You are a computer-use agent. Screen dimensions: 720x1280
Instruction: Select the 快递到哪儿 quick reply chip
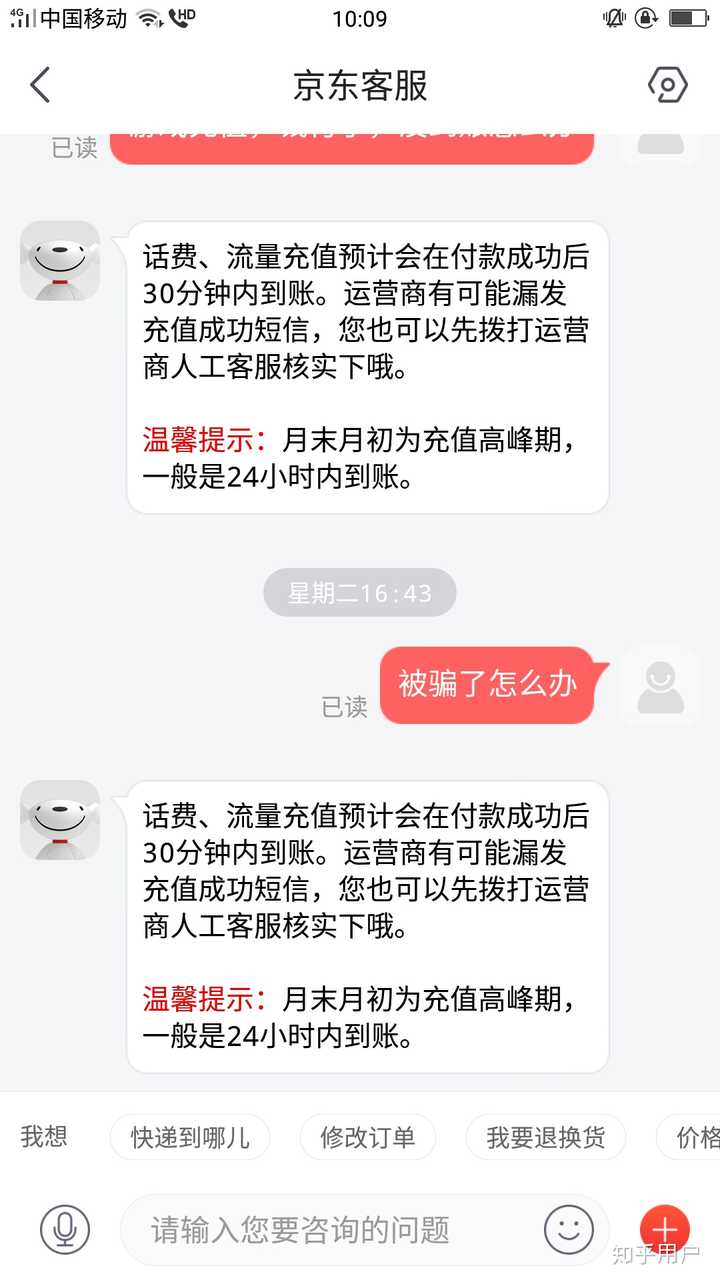click(x=189, y=1137)
